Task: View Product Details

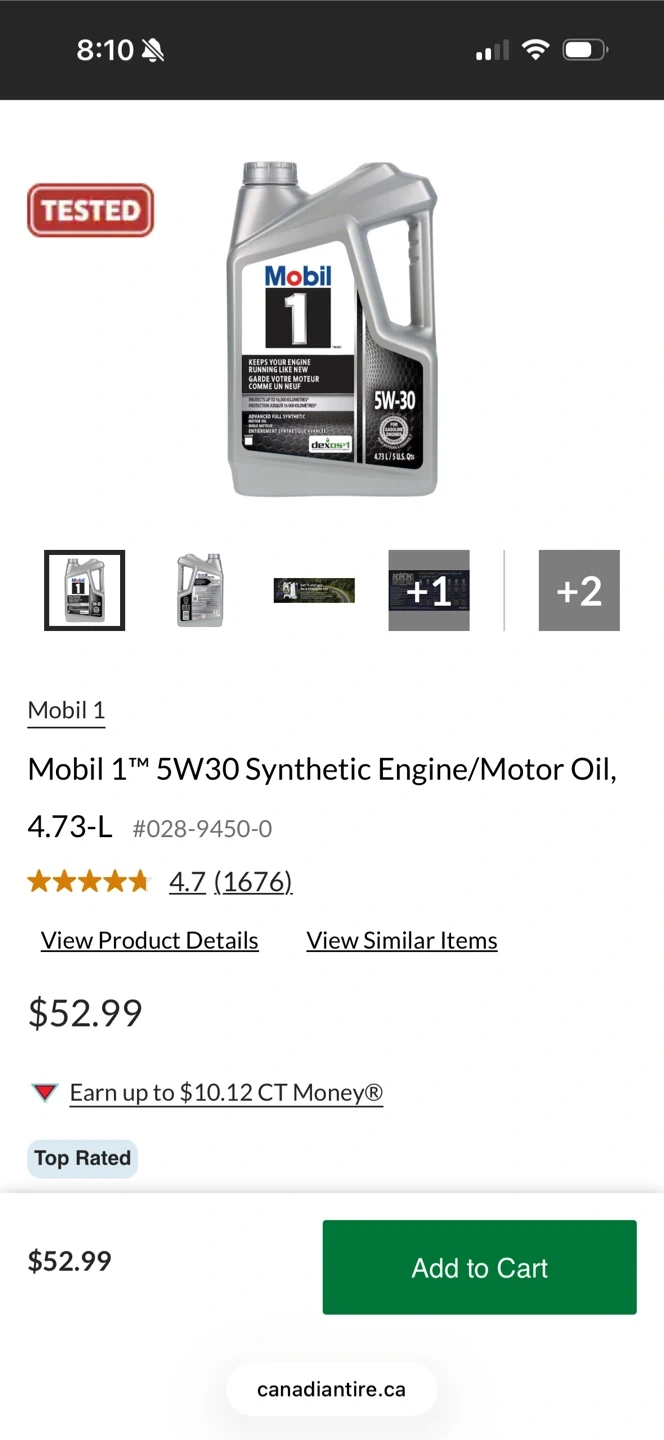Action: click(x=150, y=940)
